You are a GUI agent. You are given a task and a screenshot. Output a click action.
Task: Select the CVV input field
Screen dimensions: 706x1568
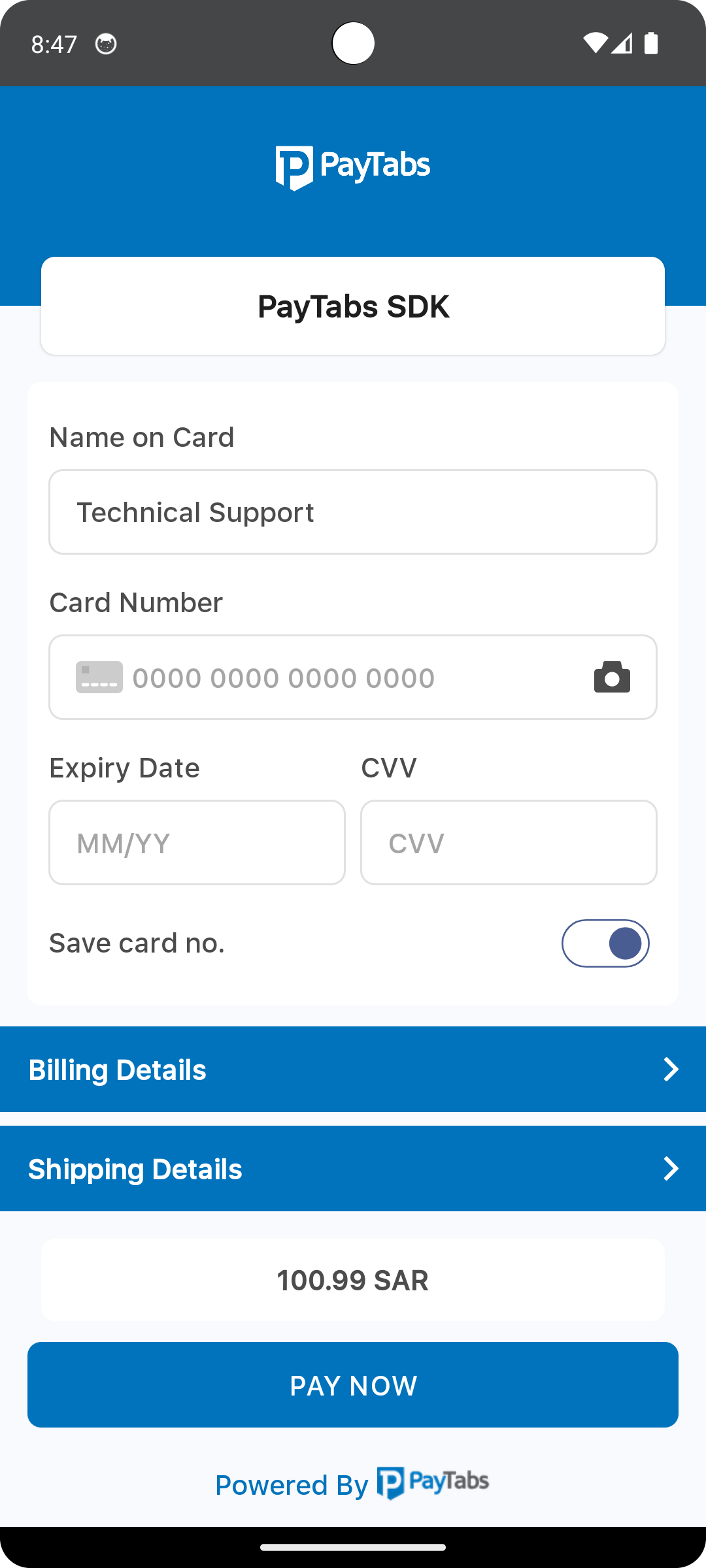pos(509,843)
